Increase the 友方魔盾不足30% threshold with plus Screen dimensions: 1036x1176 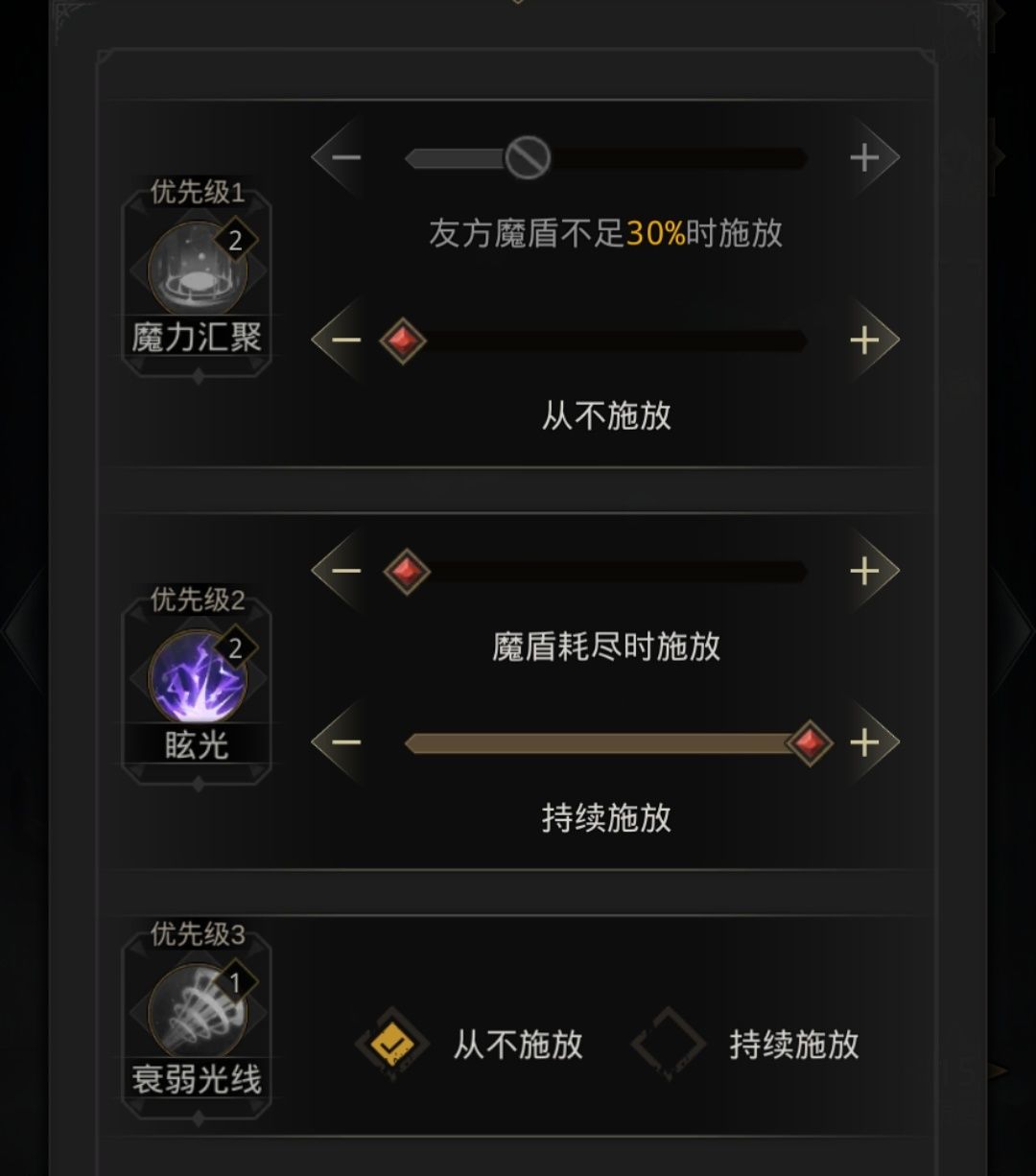[864, 157]
